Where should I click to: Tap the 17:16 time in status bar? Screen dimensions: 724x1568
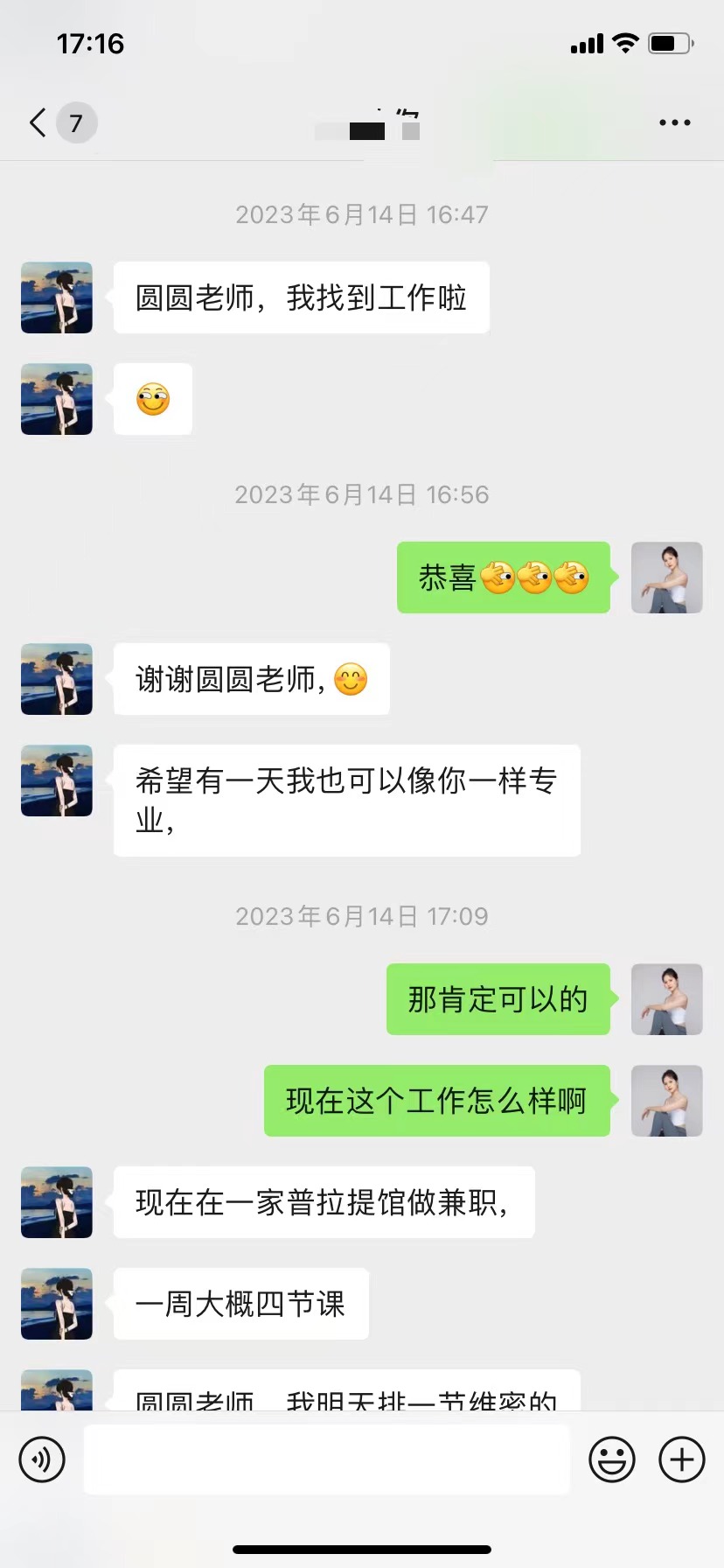(90, 43)
